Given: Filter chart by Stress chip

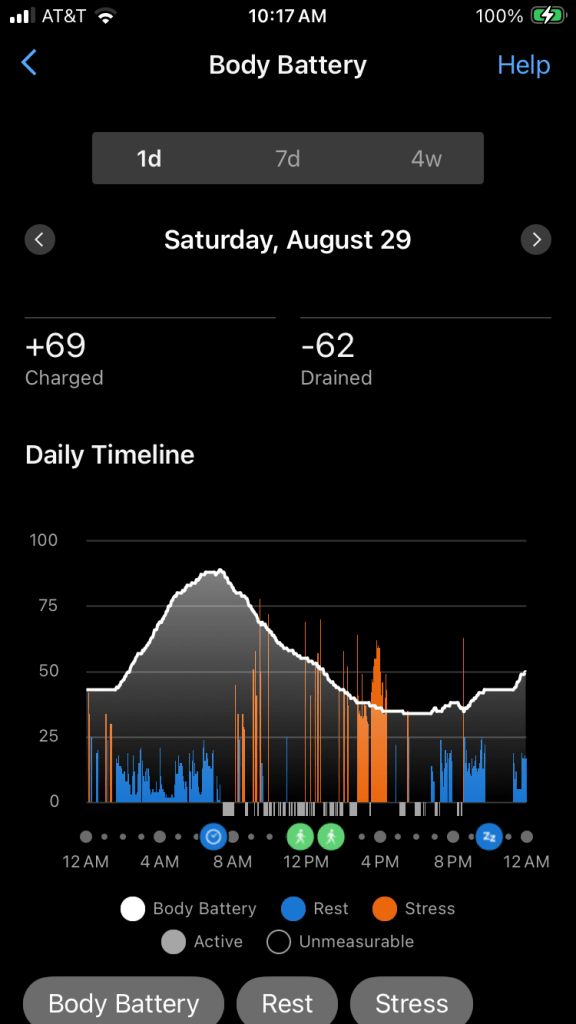Looking at the screenshot, I should pos(411,1002).
